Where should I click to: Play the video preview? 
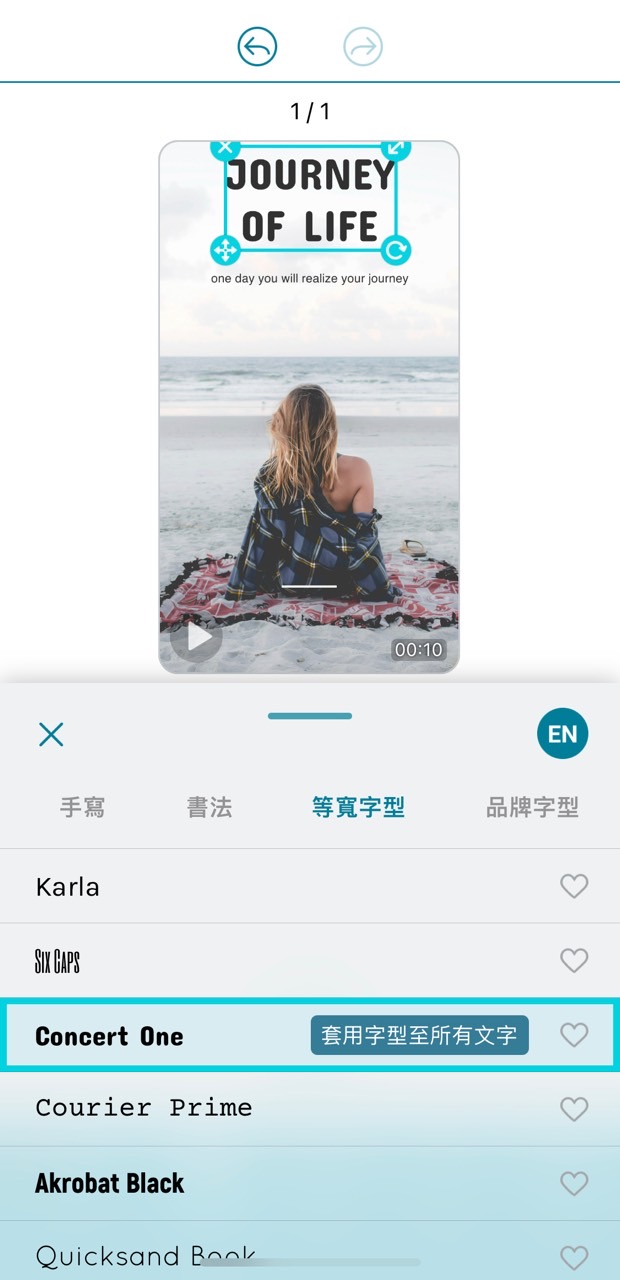coord(197,638)
